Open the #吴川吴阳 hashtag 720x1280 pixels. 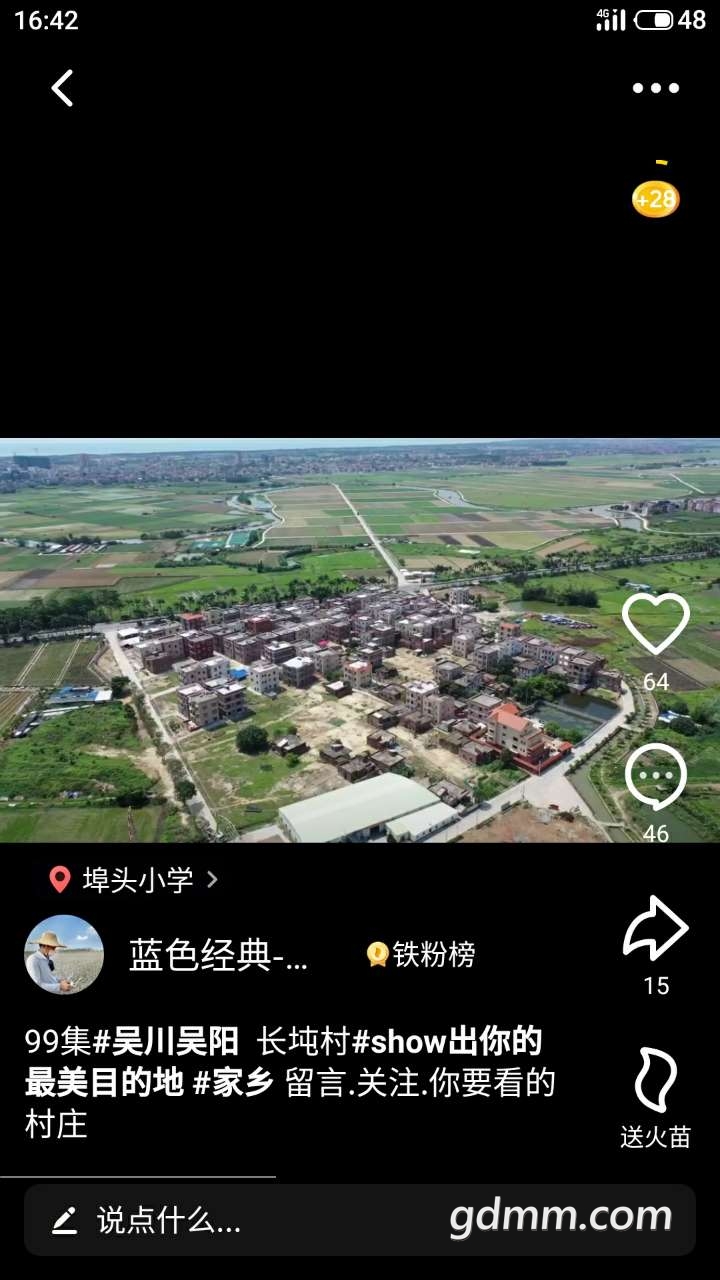point(167,1042)
